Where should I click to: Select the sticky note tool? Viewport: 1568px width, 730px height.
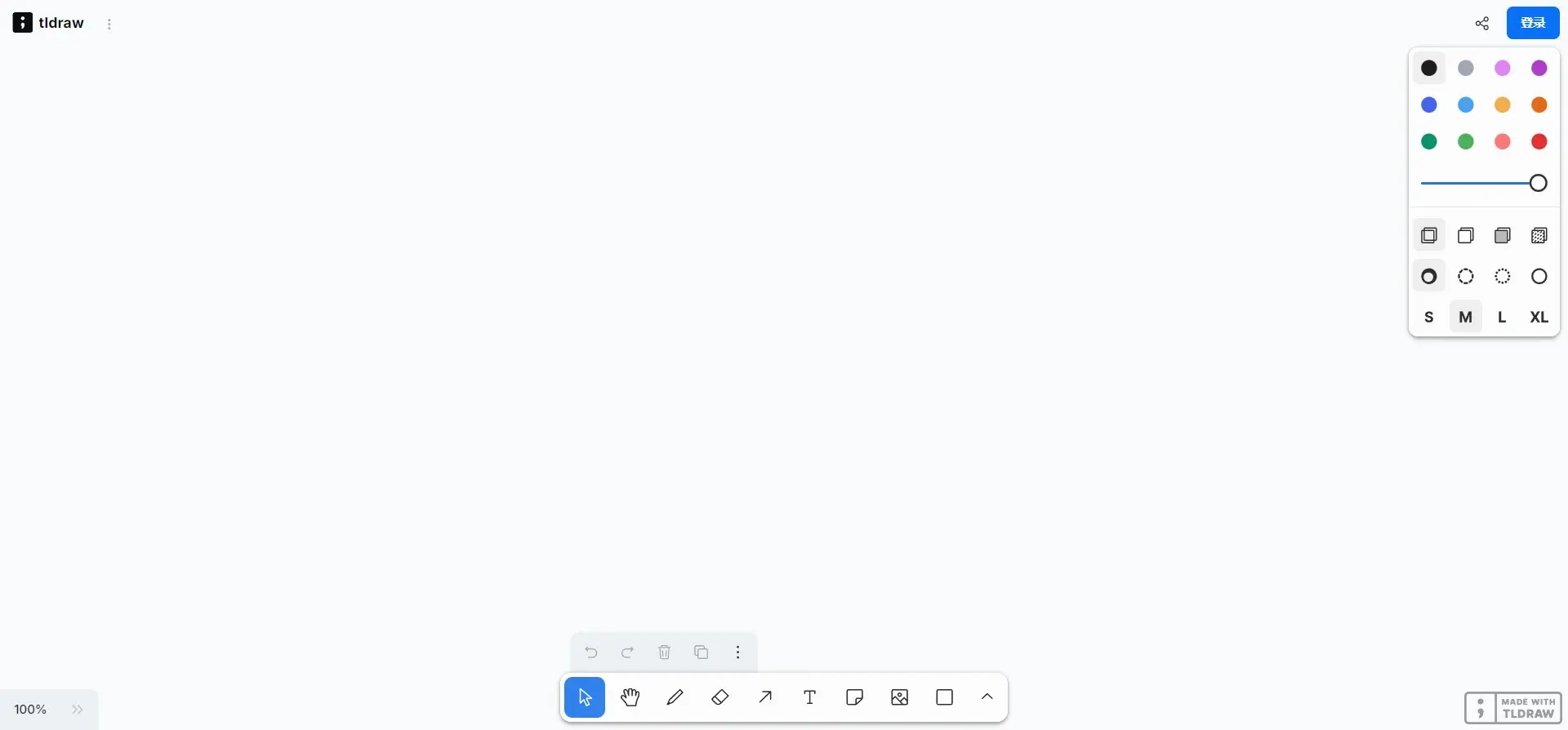(x=855, y=697)
